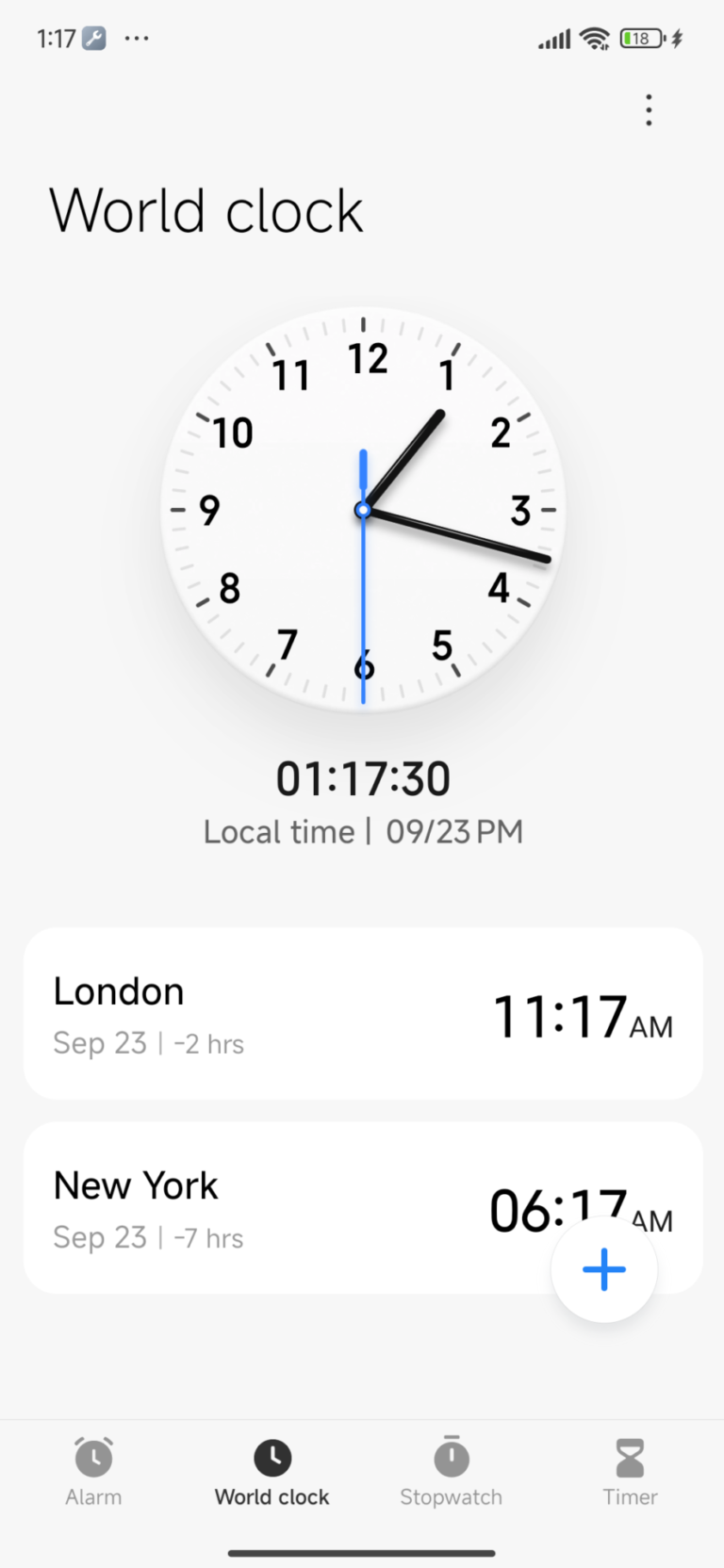Tap the analog clock face
Viewport: 724px width, 1568px height.
[x=362, y=509]
